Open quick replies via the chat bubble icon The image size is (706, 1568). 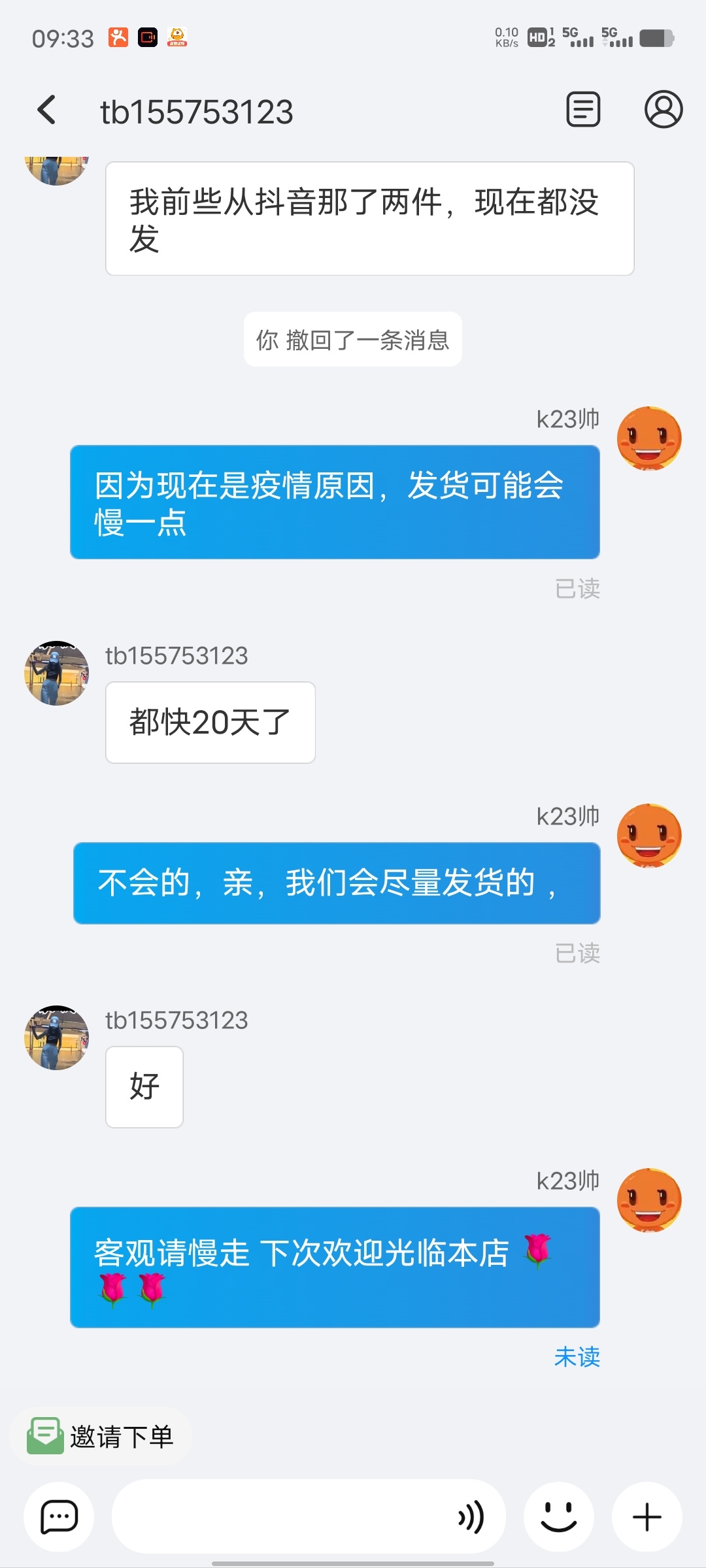[x=59, y=1517]
